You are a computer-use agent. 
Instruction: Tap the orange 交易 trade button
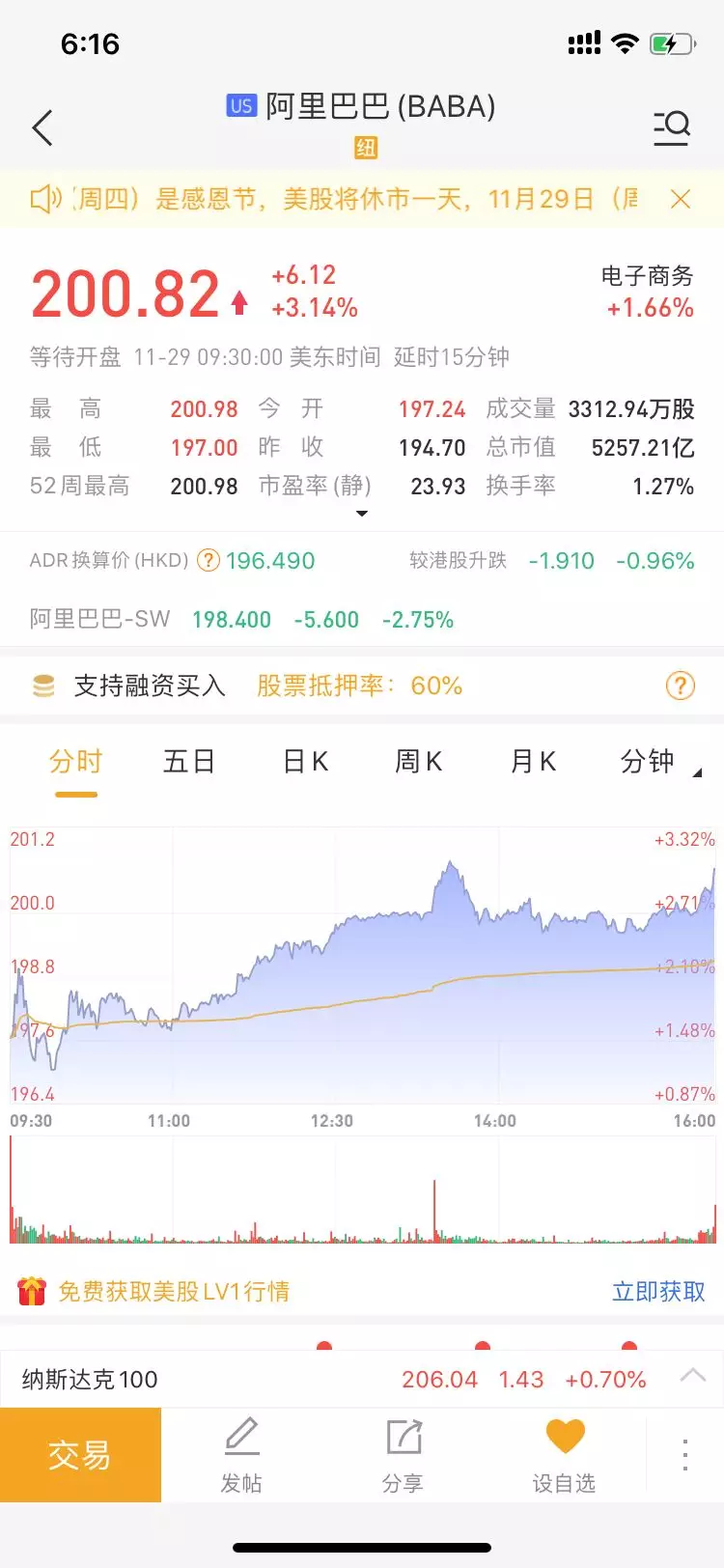(80, 1454)
